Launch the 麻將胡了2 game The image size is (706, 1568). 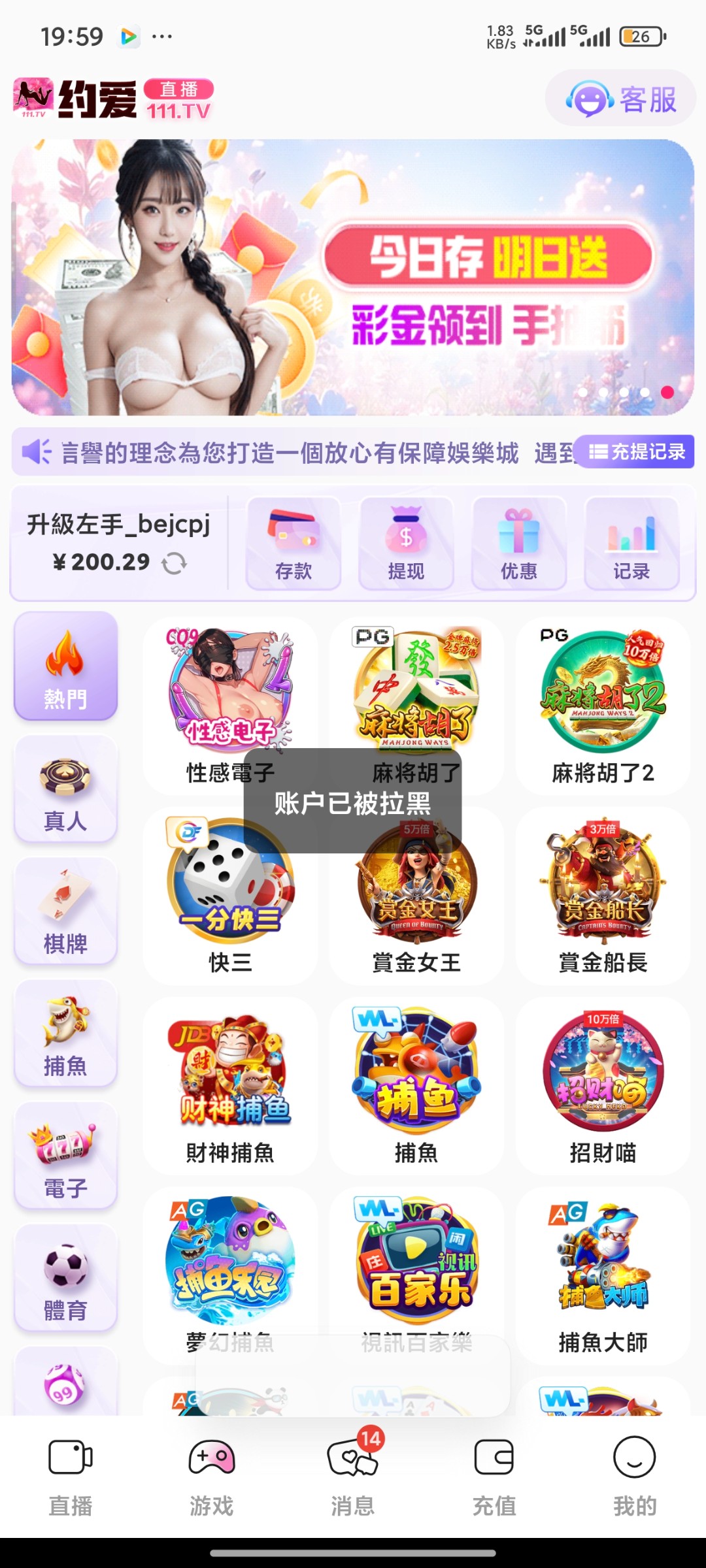[x=603, y=706]
